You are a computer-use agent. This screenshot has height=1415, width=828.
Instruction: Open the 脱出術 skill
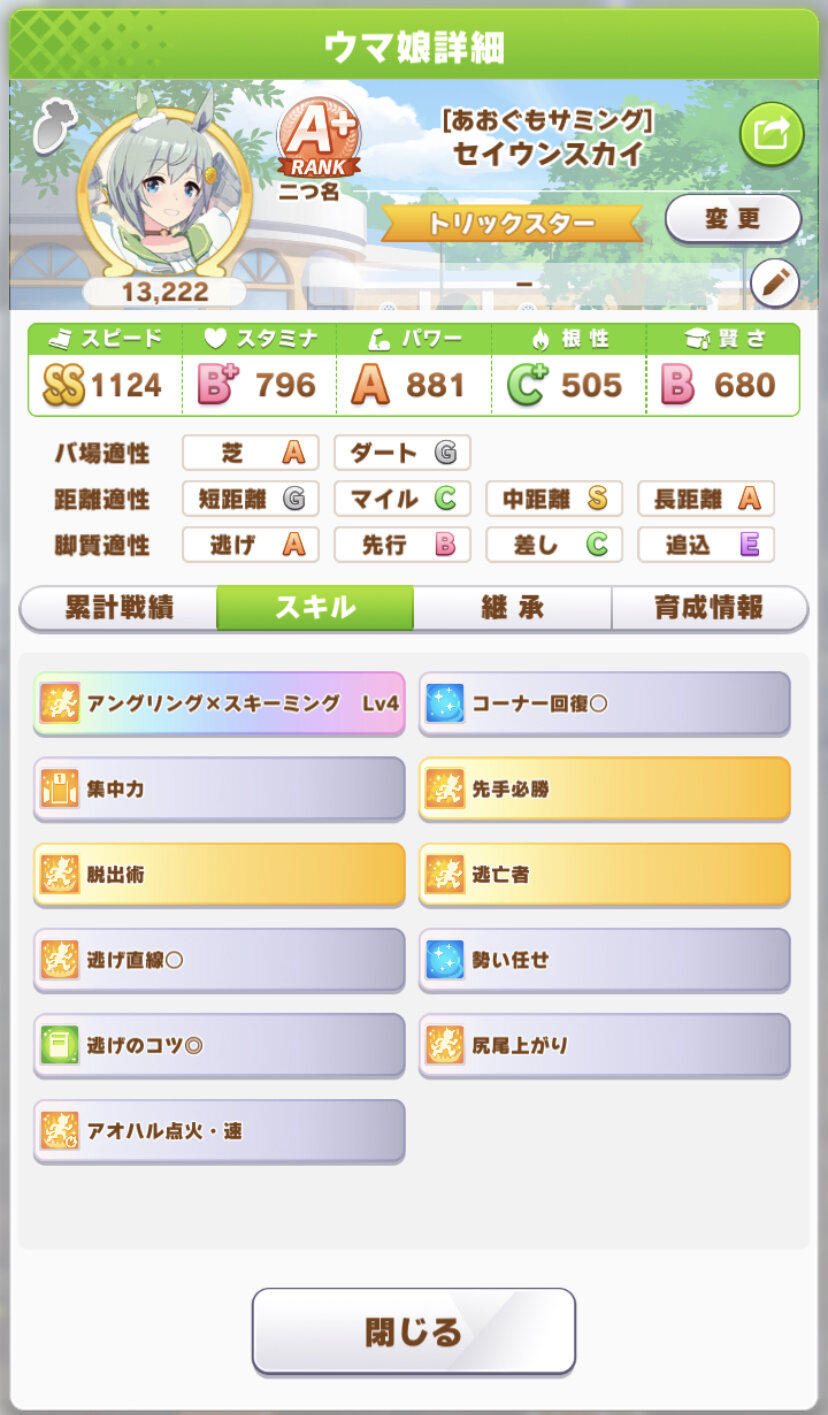click(x=219, y=875)
